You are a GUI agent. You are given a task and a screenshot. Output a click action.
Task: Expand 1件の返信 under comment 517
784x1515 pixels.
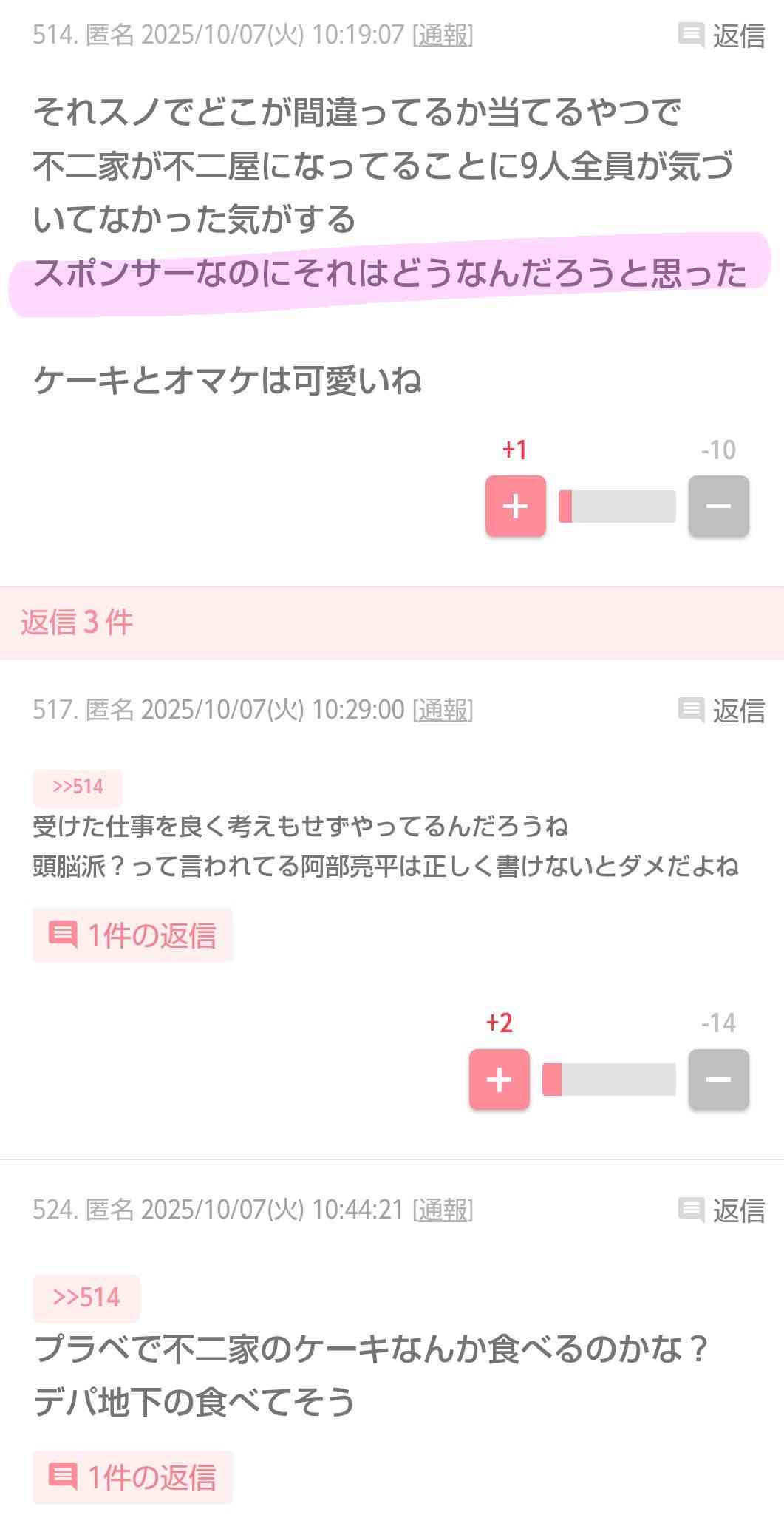tap(133, 935)
